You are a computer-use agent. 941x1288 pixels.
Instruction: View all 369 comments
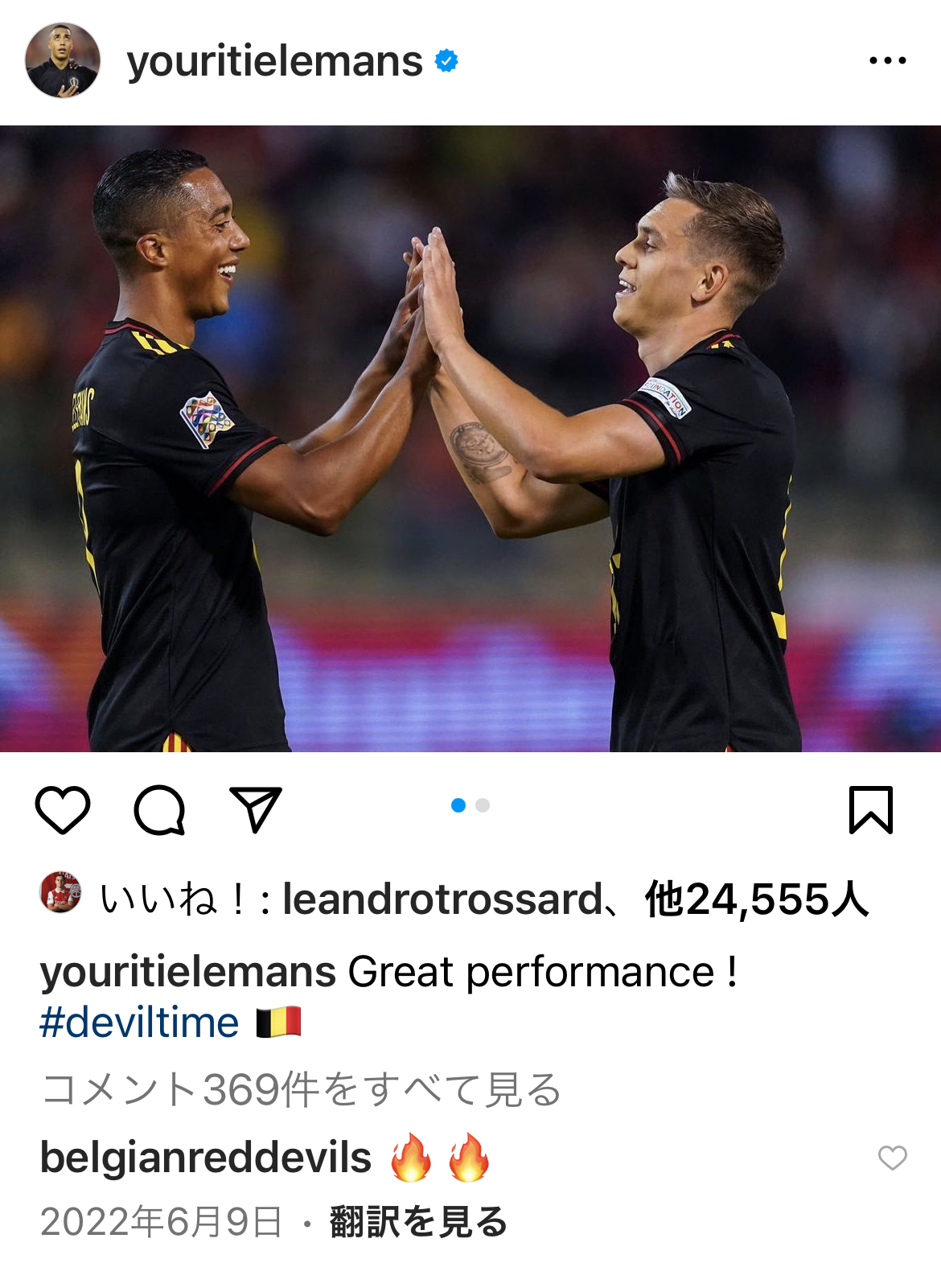tap(301, 1089)
